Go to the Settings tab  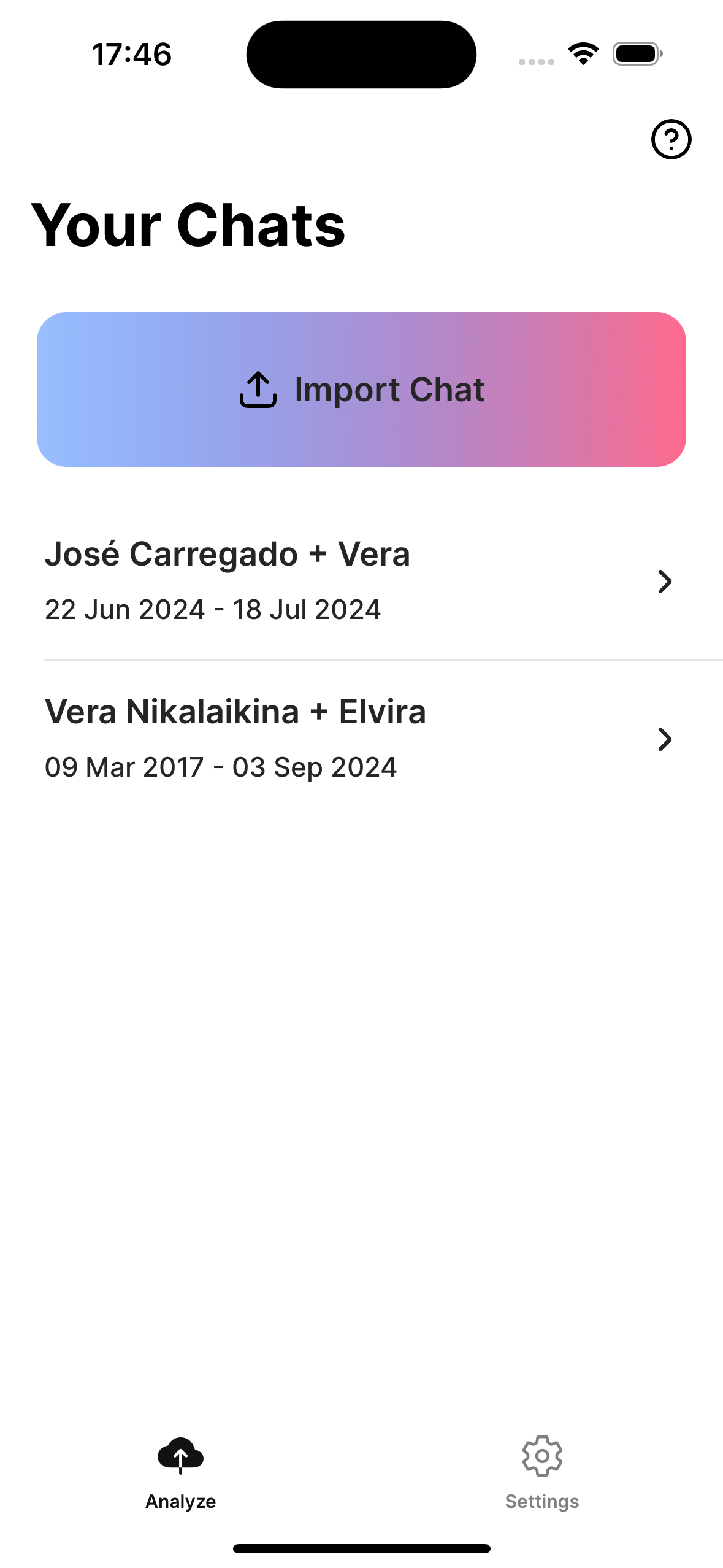pyautogui.click(x=542, y=1472)
